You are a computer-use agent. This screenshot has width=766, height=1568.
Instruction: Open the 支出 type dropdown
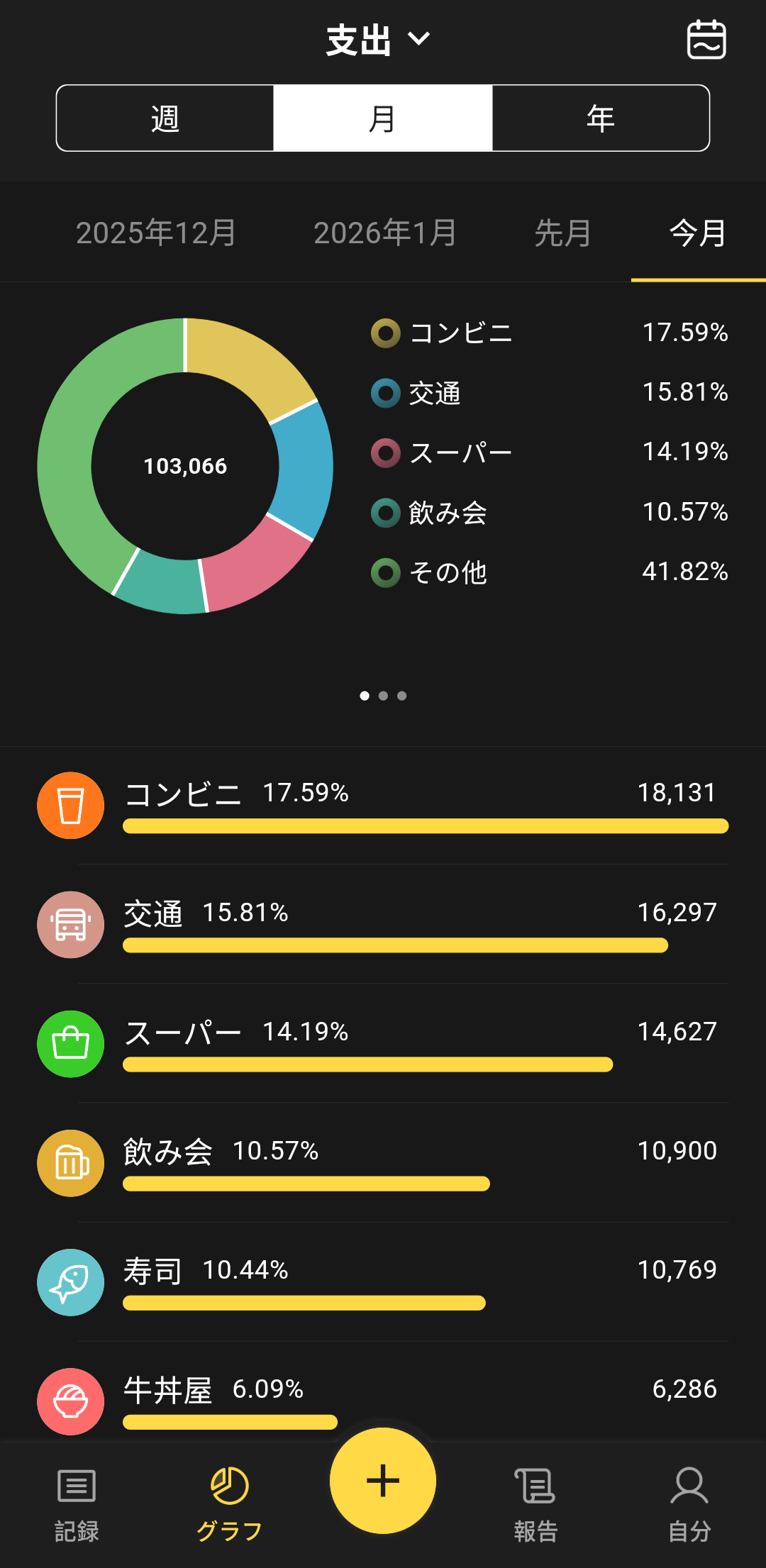pos(379,40)
